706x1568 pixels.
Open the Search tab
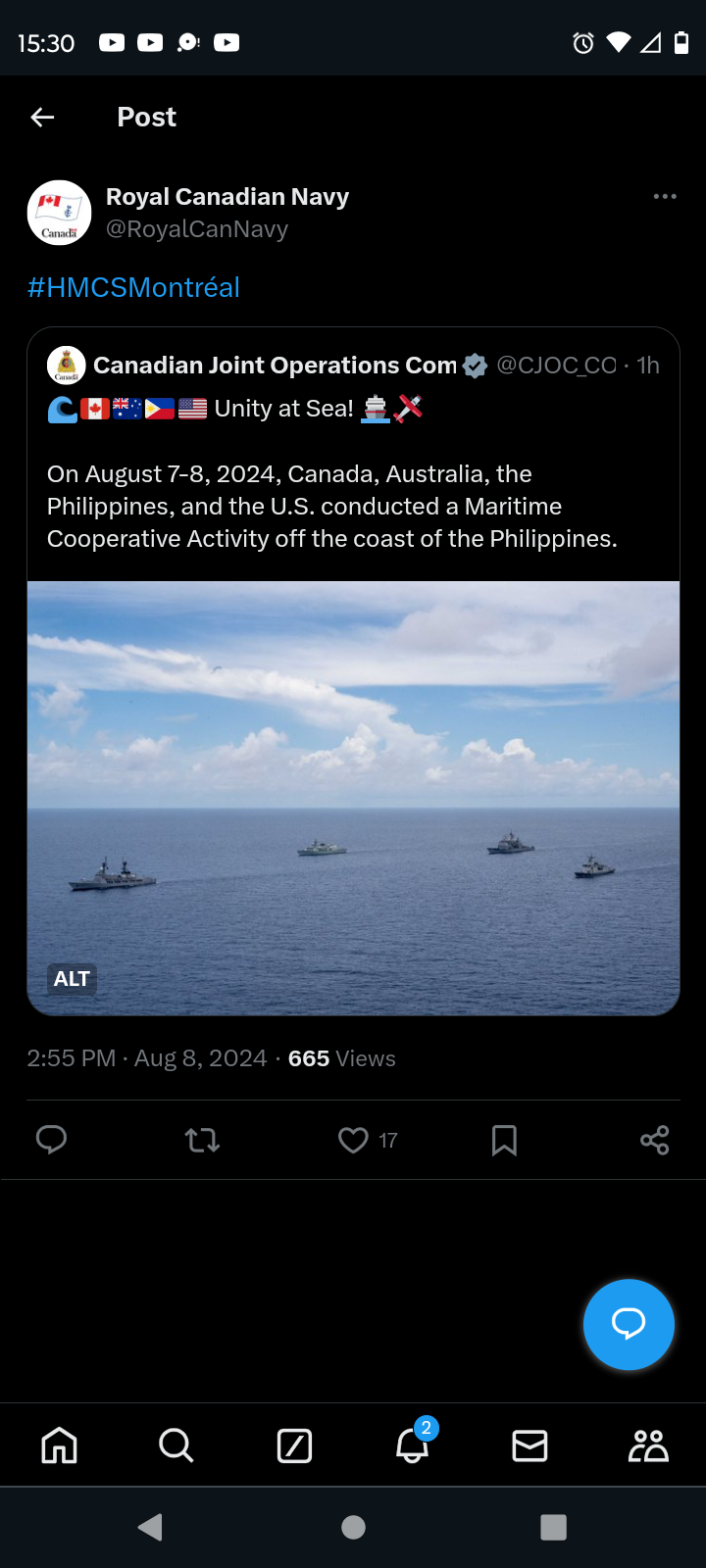pyautogui.click(x=176, y=1445)
